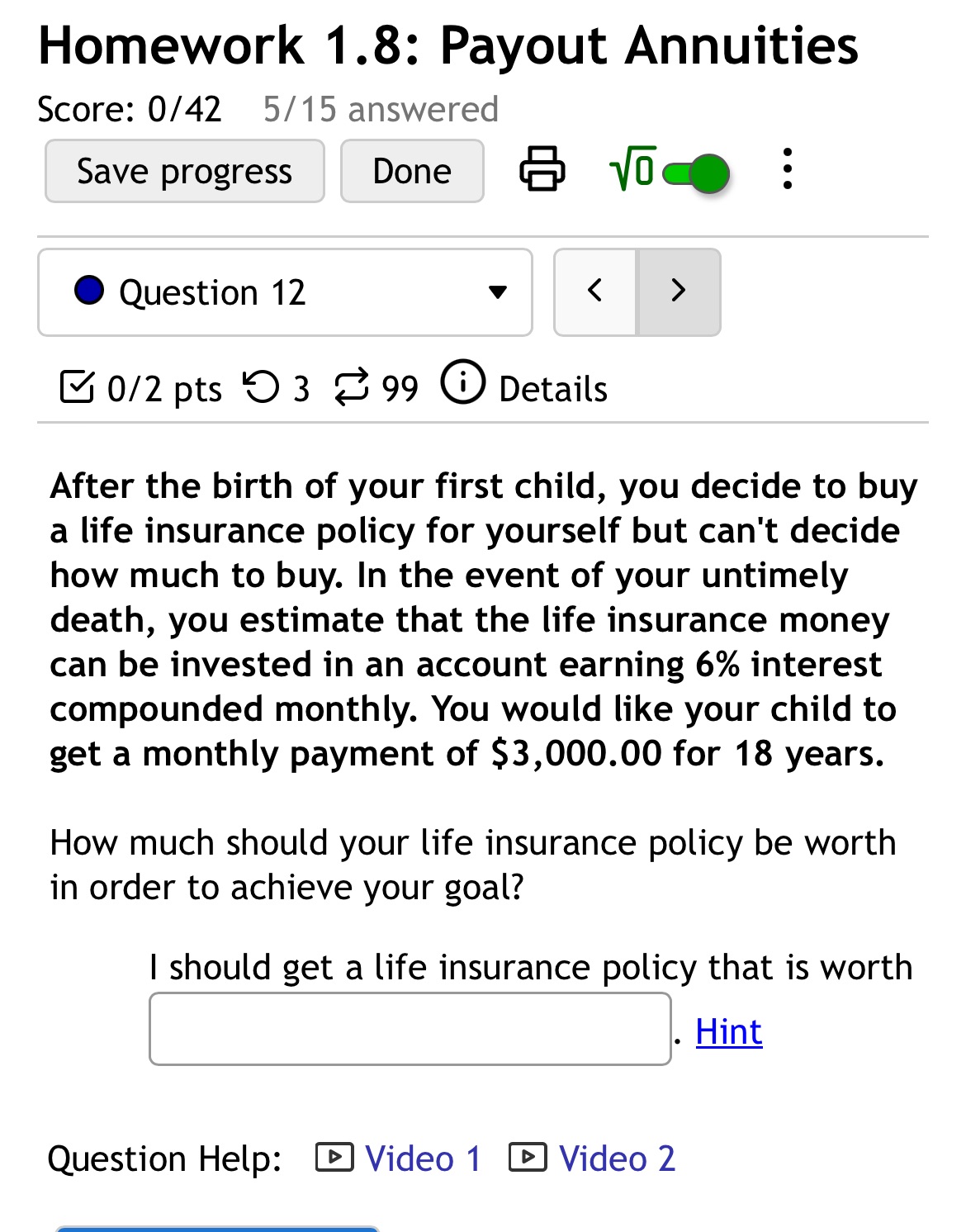
Task: Watch Video 1 for question help
Action: (x=399, y=1158)
